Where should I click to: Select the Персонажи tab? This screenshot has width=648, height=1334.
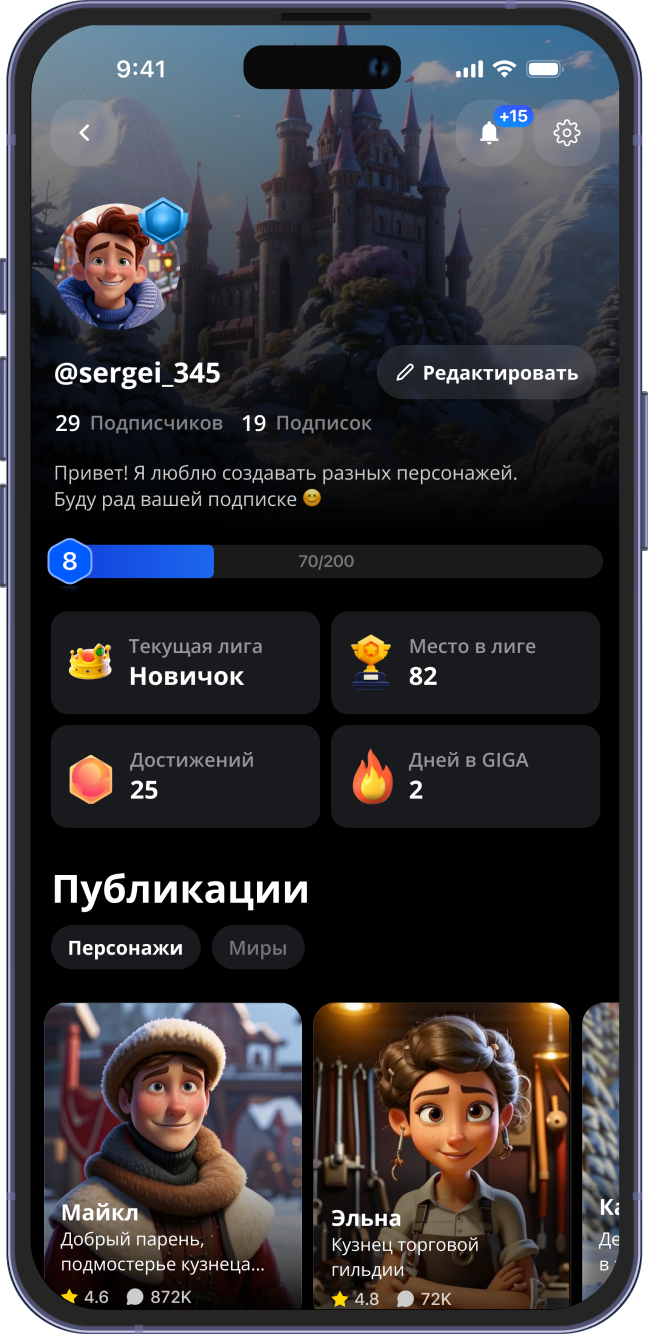pyautogui.click(x=125, y=948)
